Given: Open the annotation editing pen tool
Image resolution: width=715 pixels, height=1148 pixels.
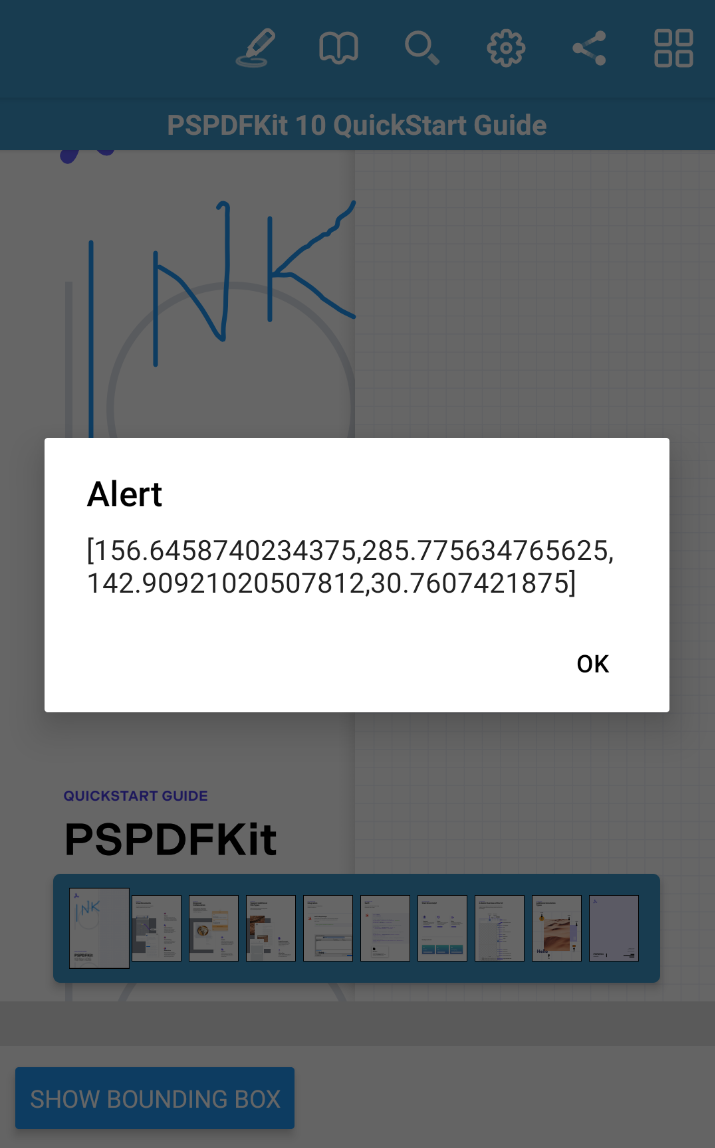Looking at the screenshot, I should [x=255, y=48].
